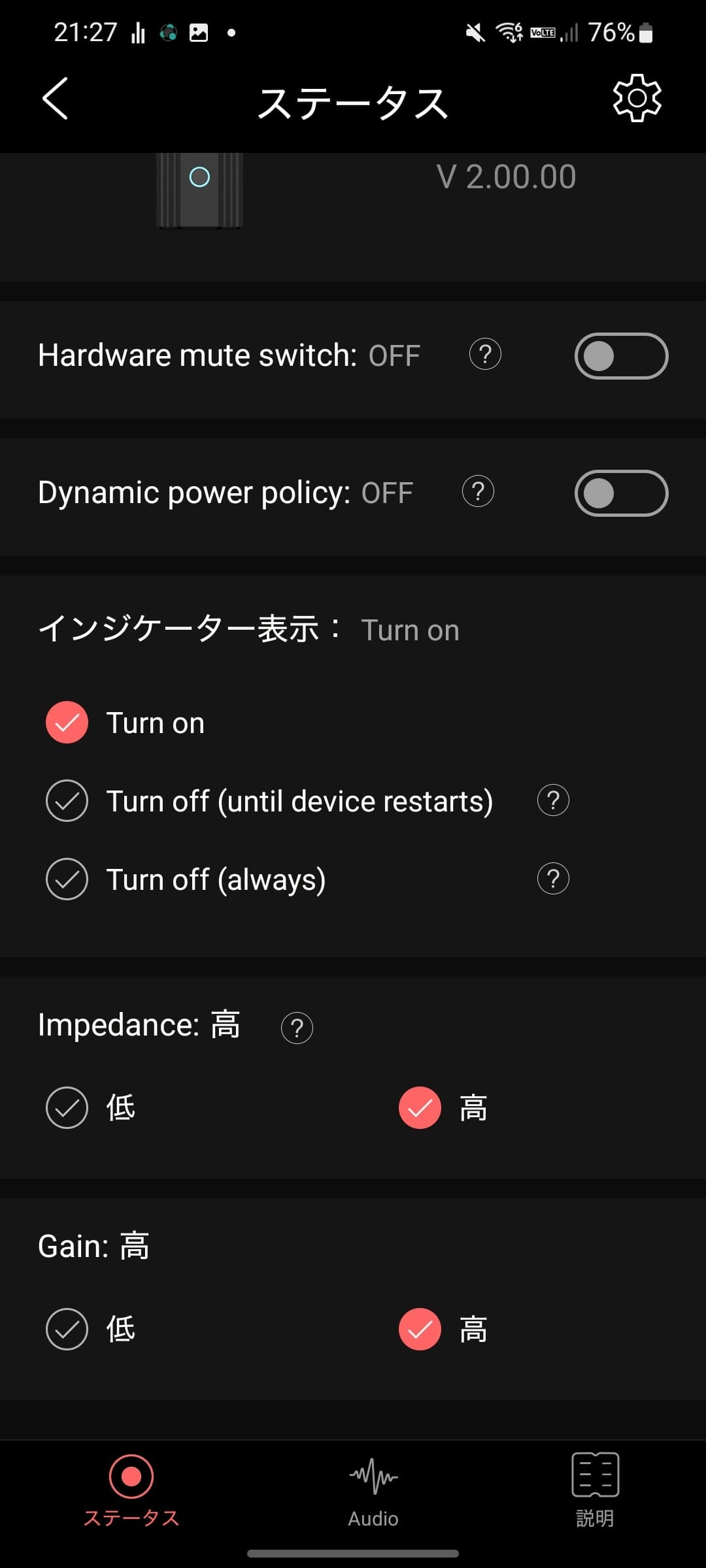Set Impedance to 低
The image size is (706, 1568).
click(x=67, y=1108)
